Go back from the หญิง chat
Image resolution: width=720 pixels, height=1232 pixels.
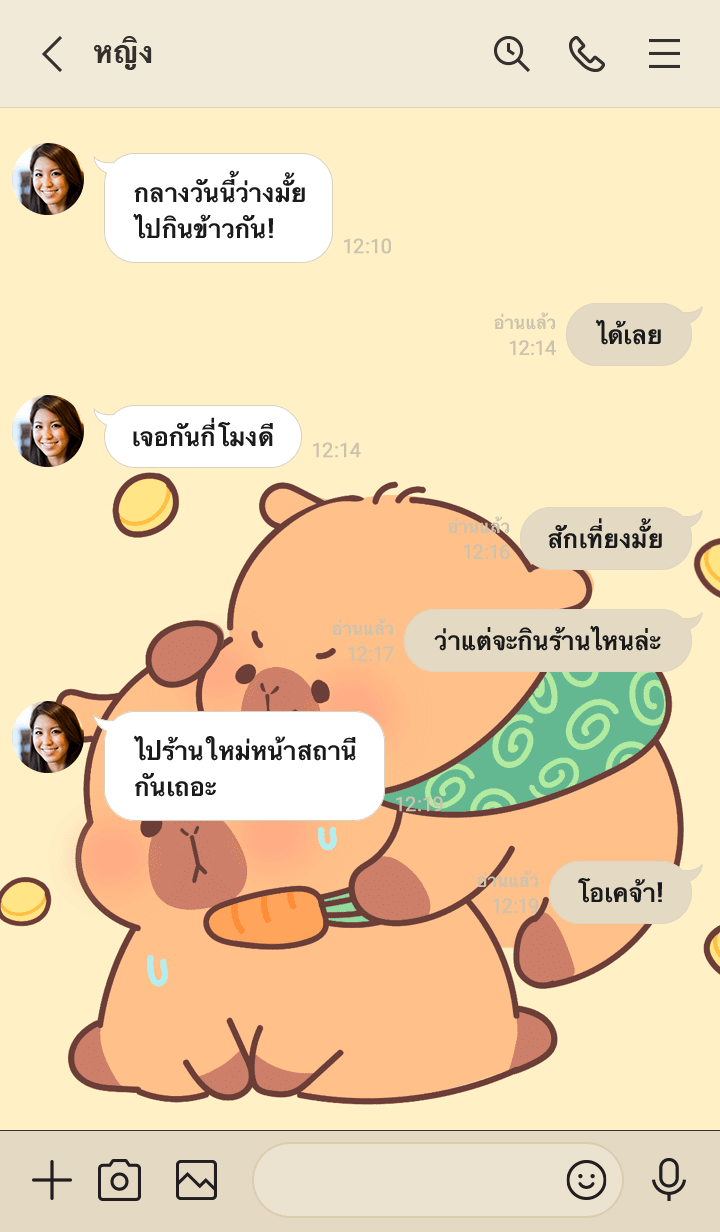(52, 54)
